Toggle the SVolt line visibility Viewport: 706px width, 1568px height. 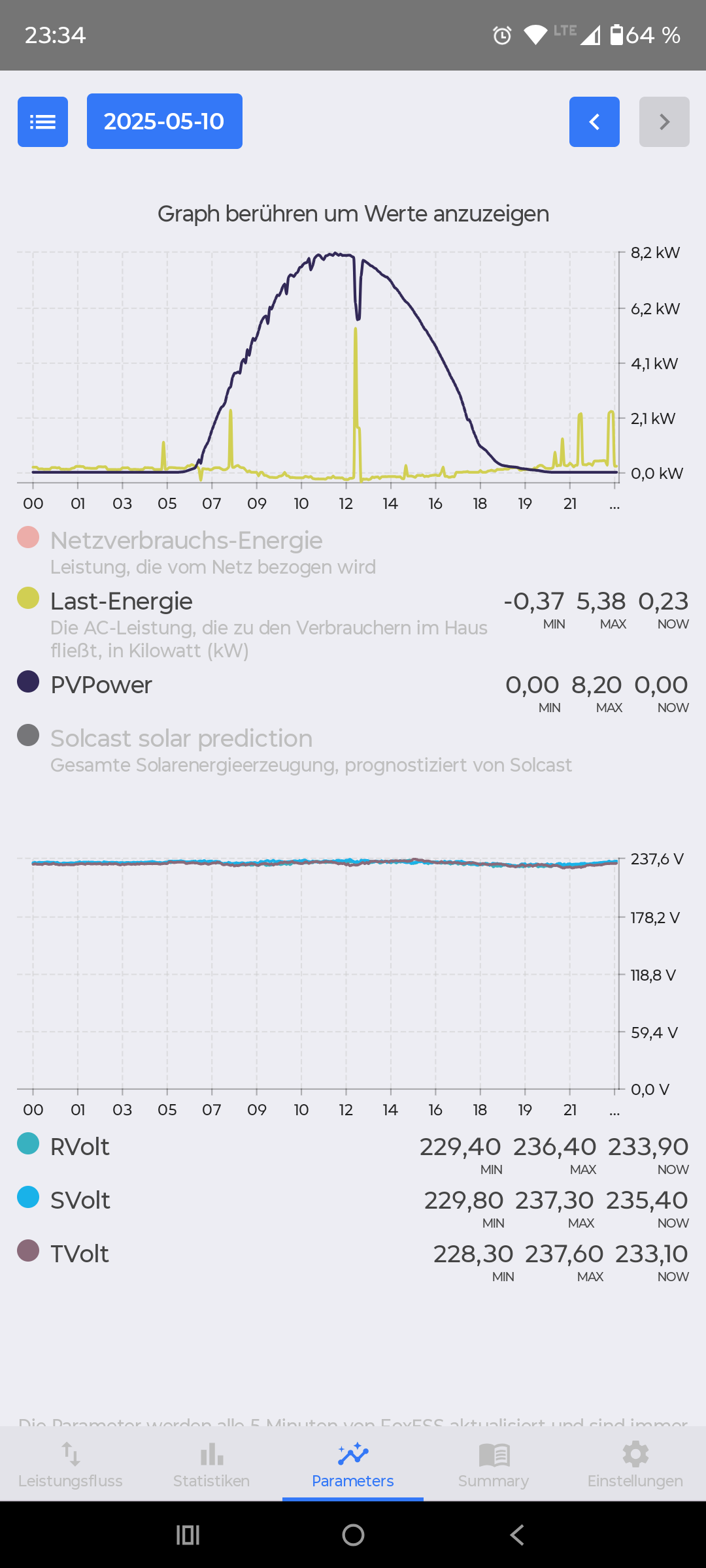pyautogui.click(x=80, y=1200)
